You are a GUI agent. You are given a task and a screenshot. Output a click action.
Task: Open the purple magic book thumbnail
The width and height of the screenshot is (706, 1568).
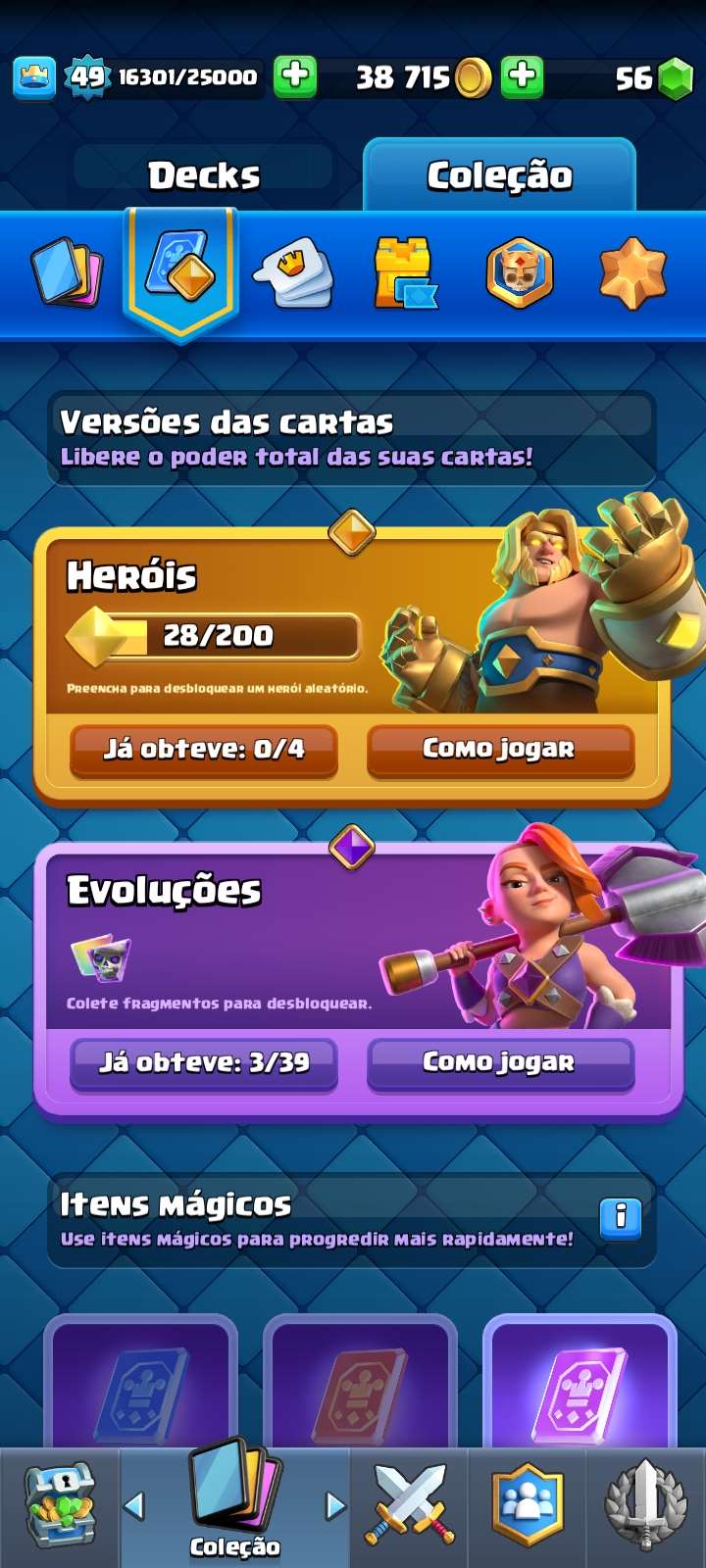pos(579,1382)
